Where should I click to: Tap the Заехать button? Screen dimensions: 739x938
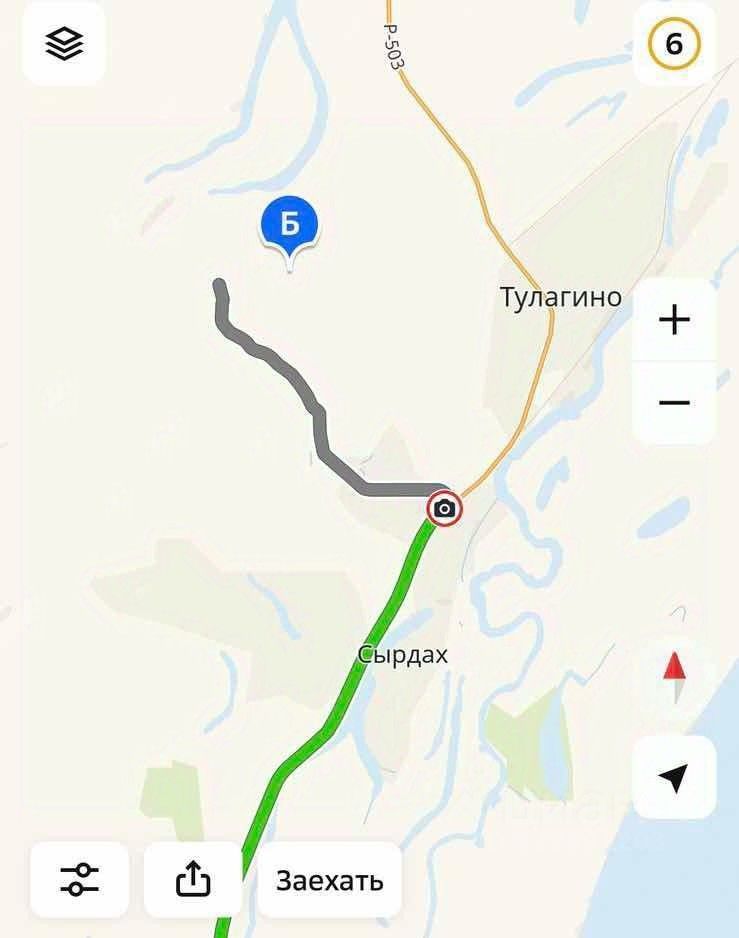[x=329, y=880]
